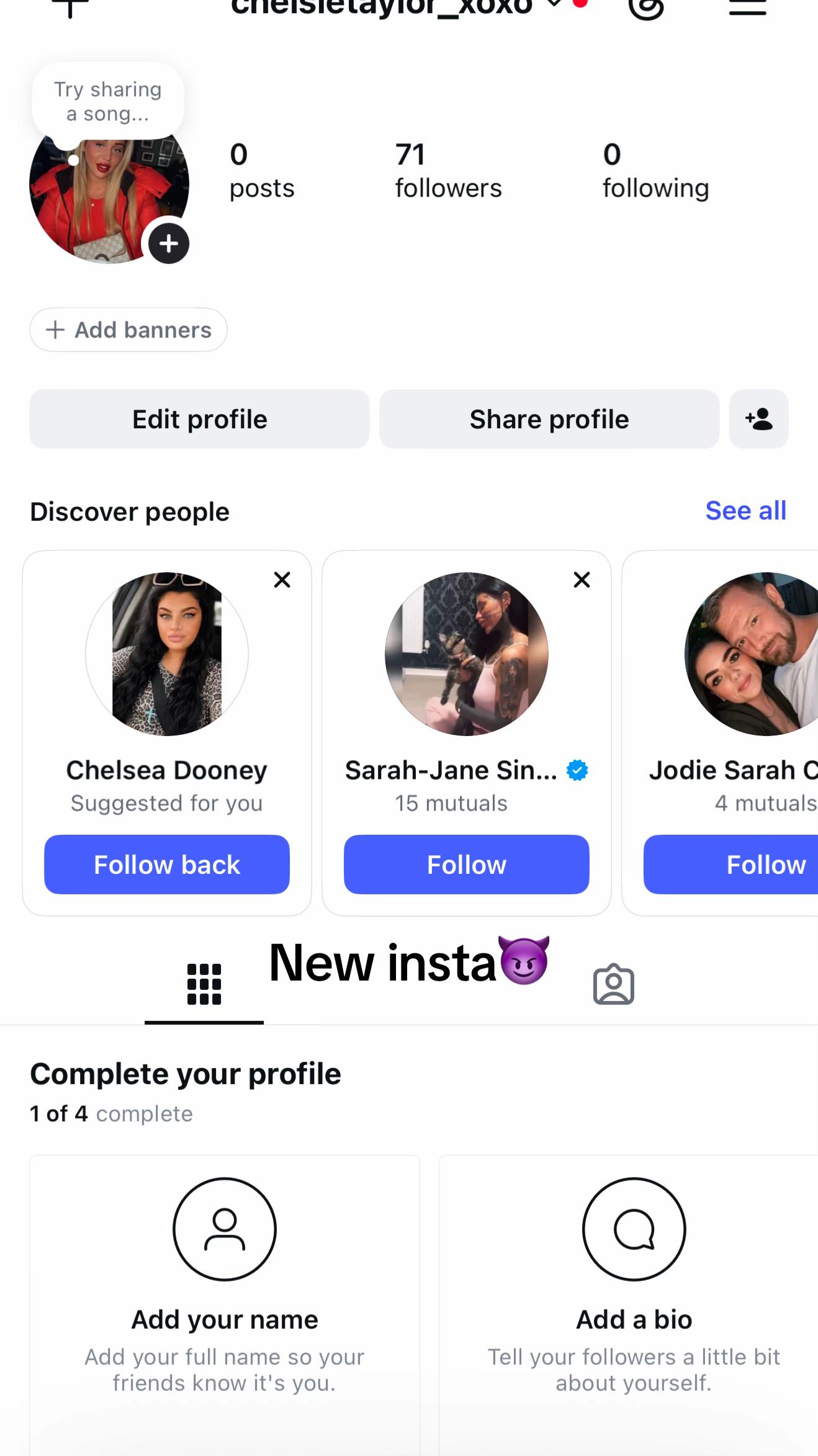This screenshot has width=818, height=1456.
Task: Open the Add your name card
Action: pyautogui.click(x=225, y=1303)
